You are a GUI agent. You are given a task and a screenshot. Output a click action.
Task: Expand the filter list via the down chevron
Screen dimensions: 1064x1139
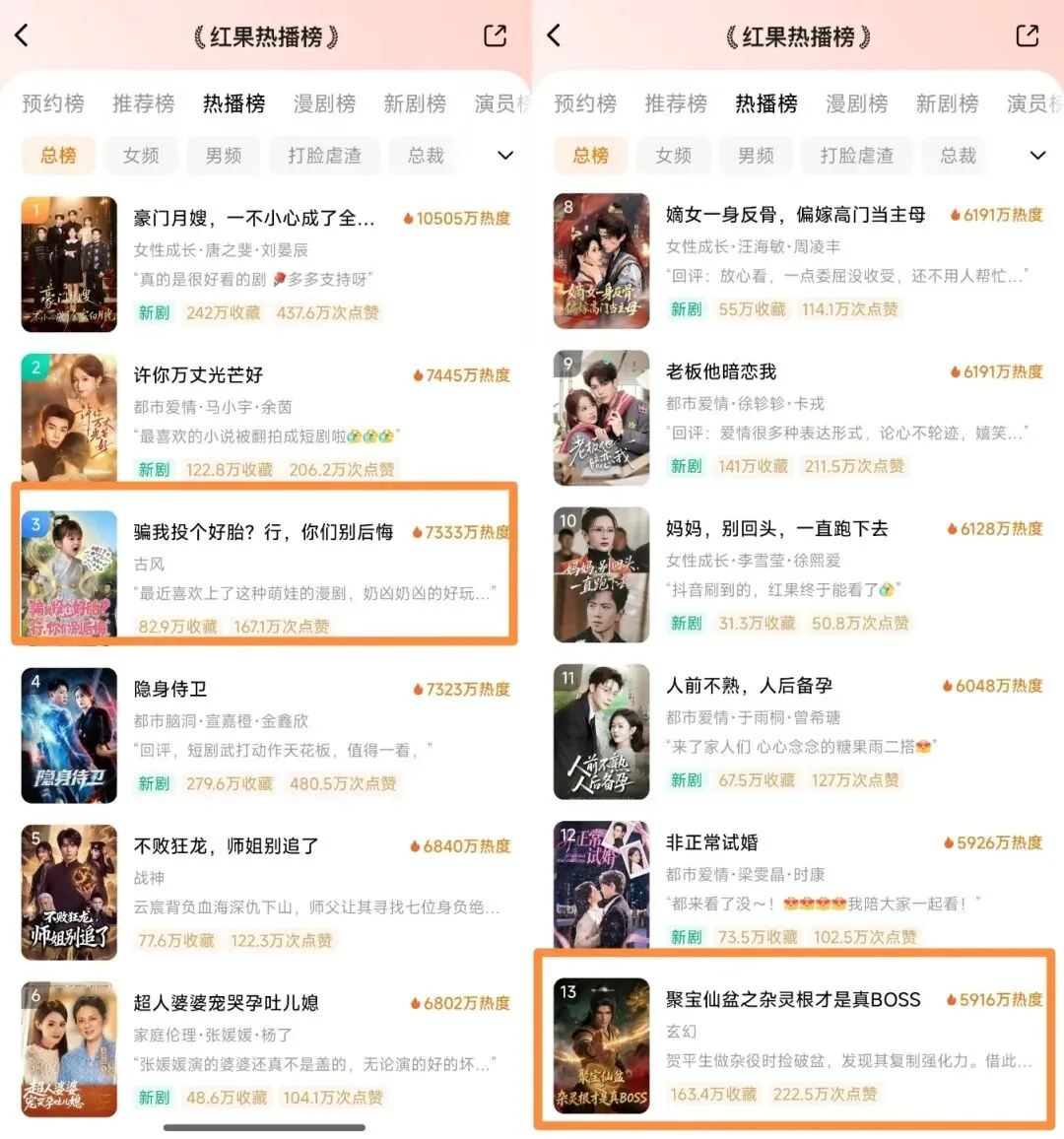(505, 155)
